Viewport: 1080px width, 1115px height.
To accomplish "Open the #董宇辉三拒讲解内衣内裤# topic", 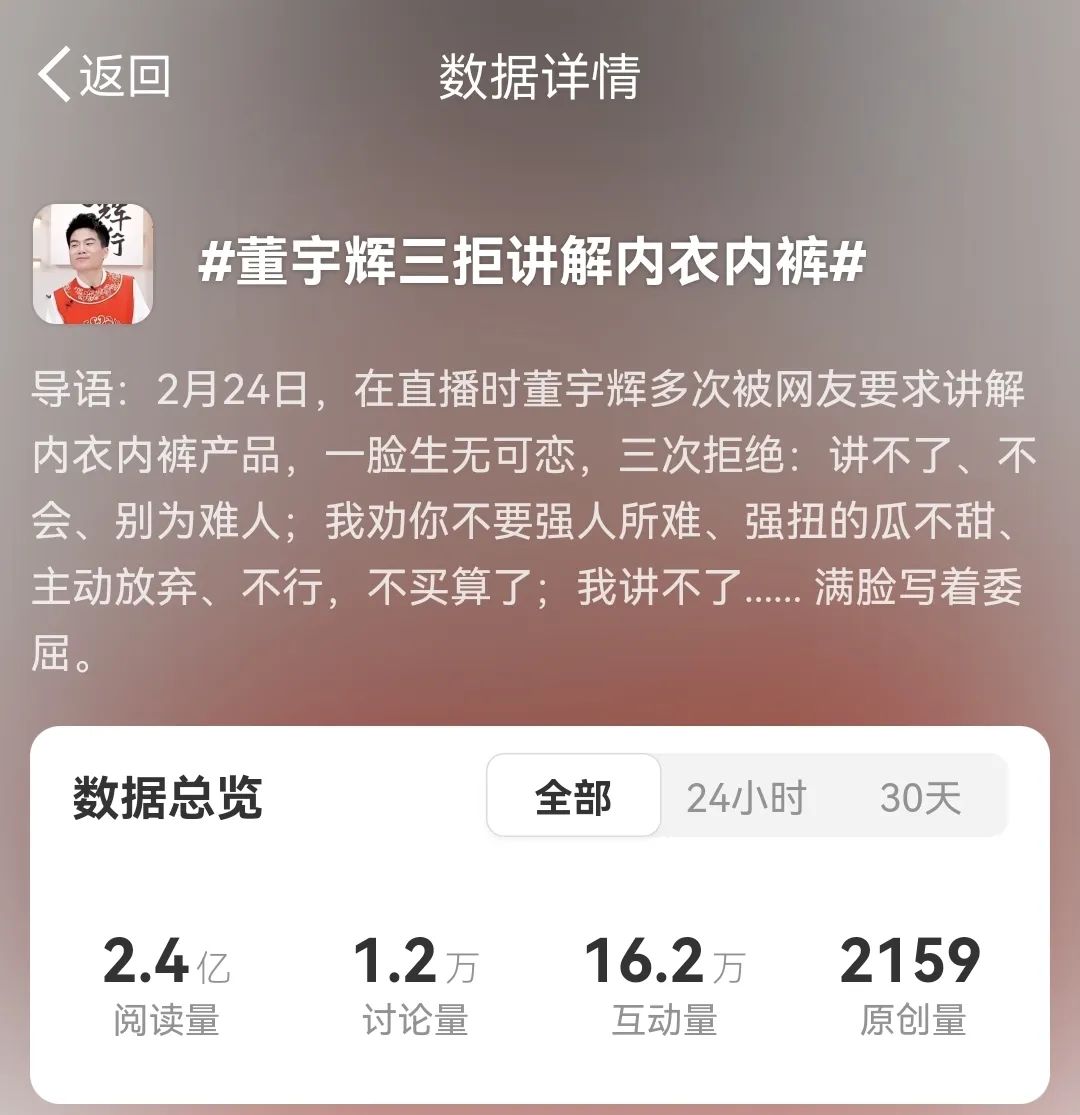I will 531,264.
